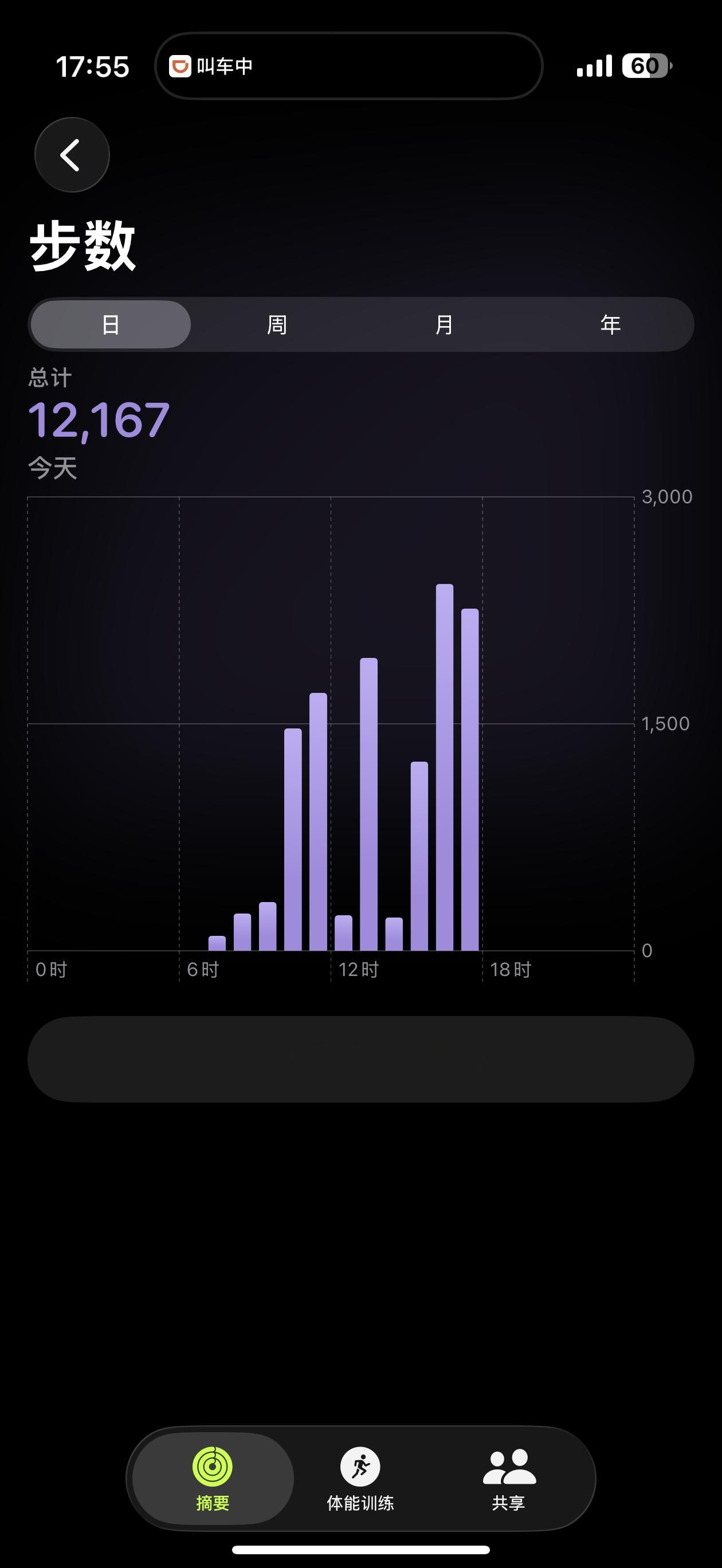Image resolution: width=722 pixels, height=1568 pixels.
Task: Open the 叫车中 live activity pill
Action: 348,66
